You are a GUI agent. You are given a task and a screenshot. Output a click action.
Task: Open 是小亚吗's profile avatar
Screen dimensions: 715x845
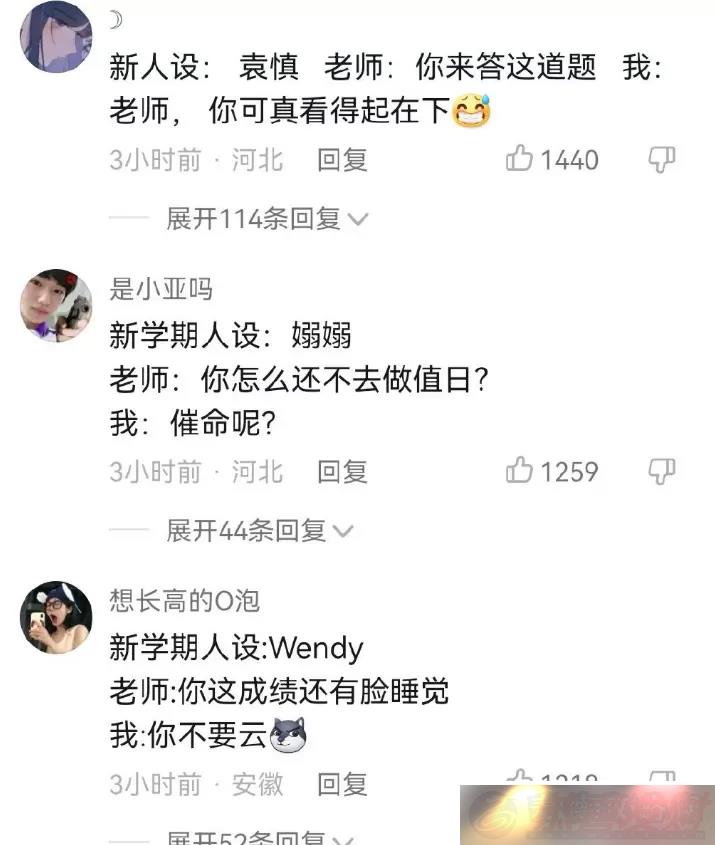point(56,305)
